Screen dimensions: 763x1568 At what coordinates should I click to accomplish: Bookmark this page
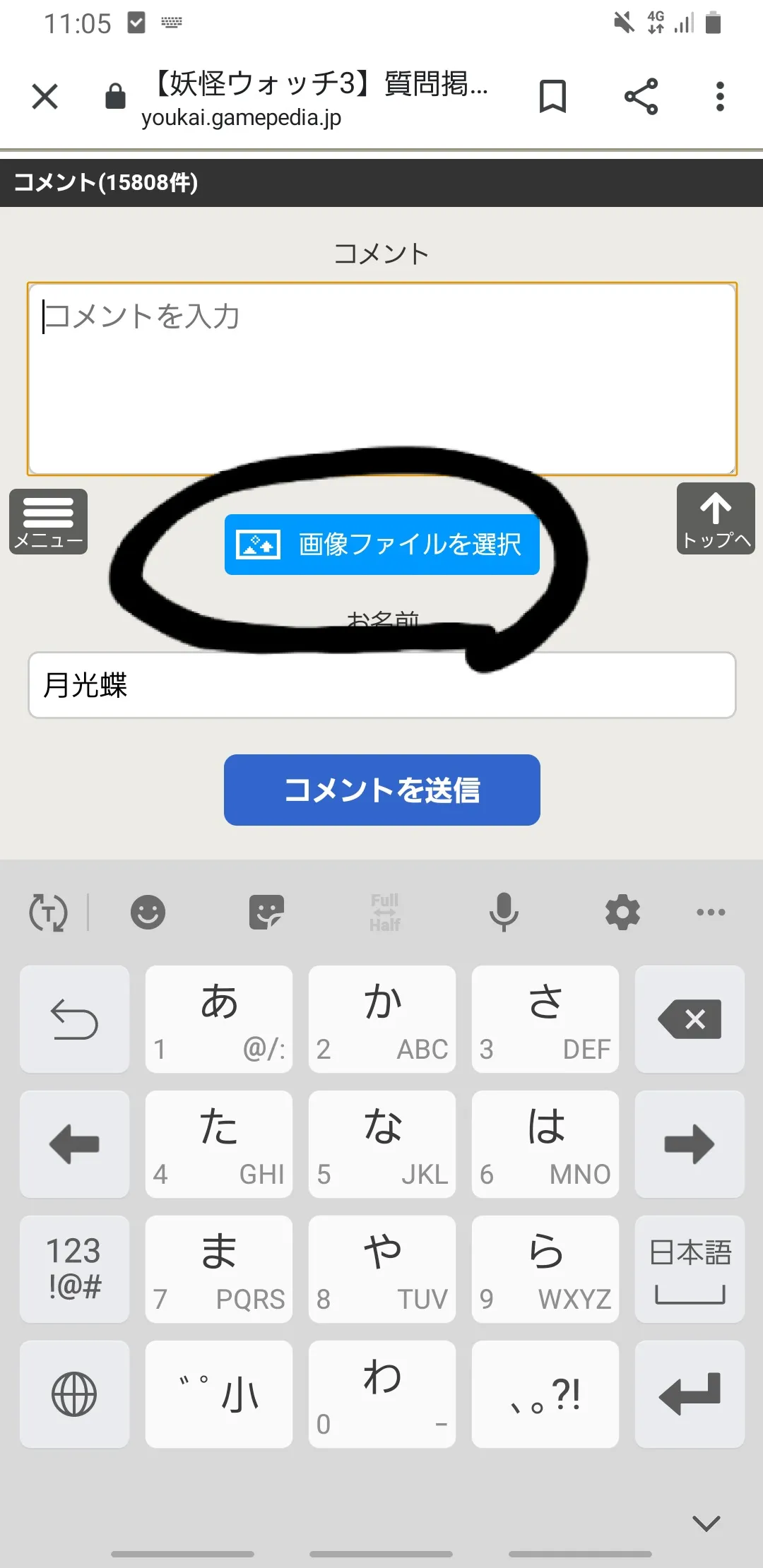pyautogui.click(x=552, y=96)
